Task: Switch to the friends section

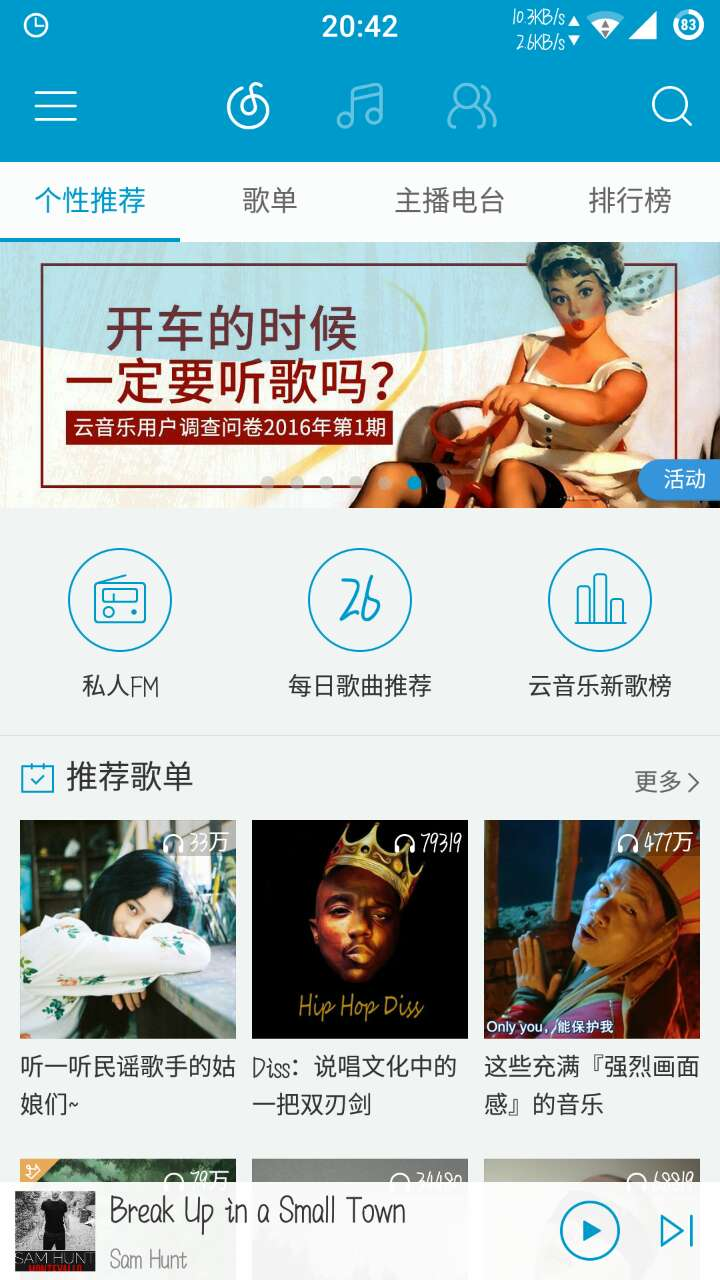Action: (471, 106)
